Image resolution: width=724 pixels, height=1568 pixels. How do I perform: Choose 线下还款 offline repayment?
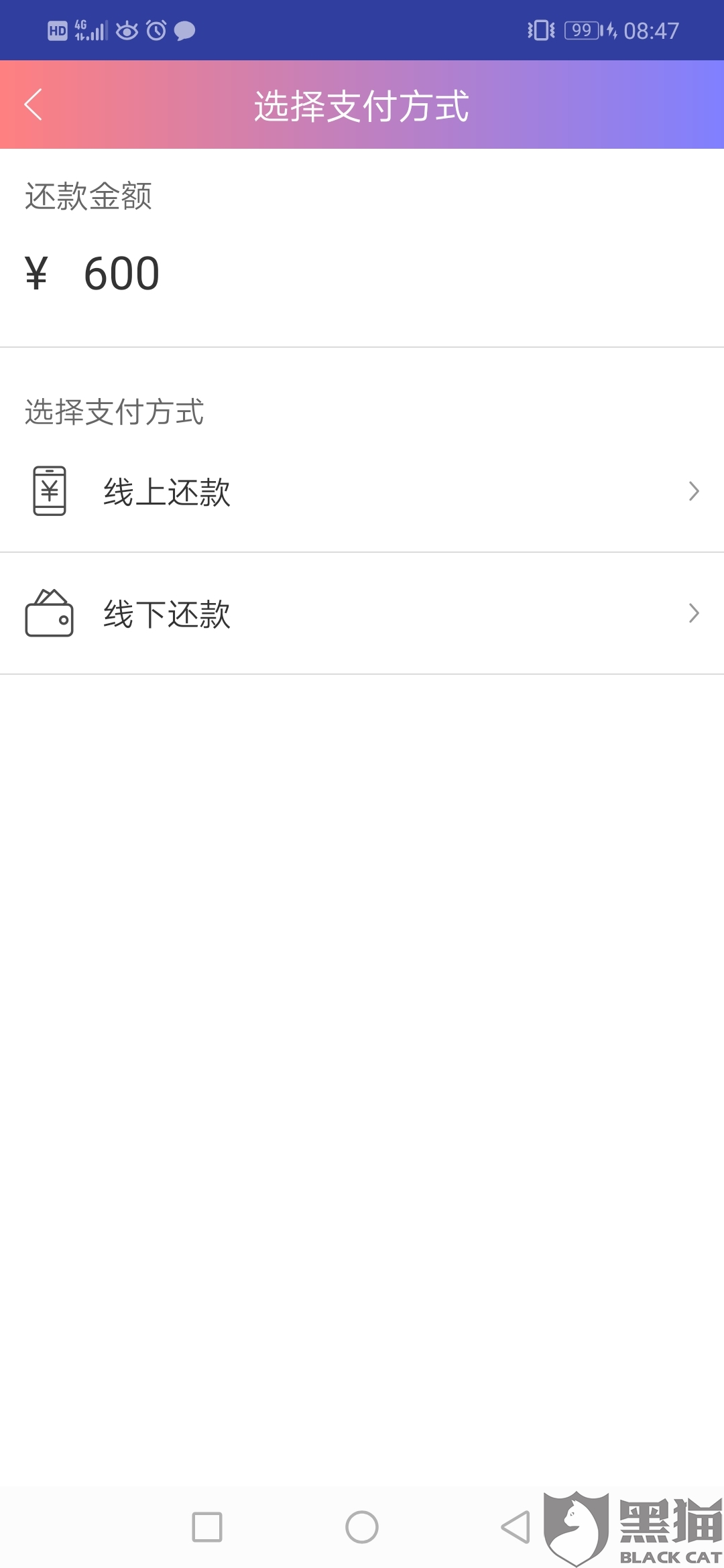pos(362,613)
